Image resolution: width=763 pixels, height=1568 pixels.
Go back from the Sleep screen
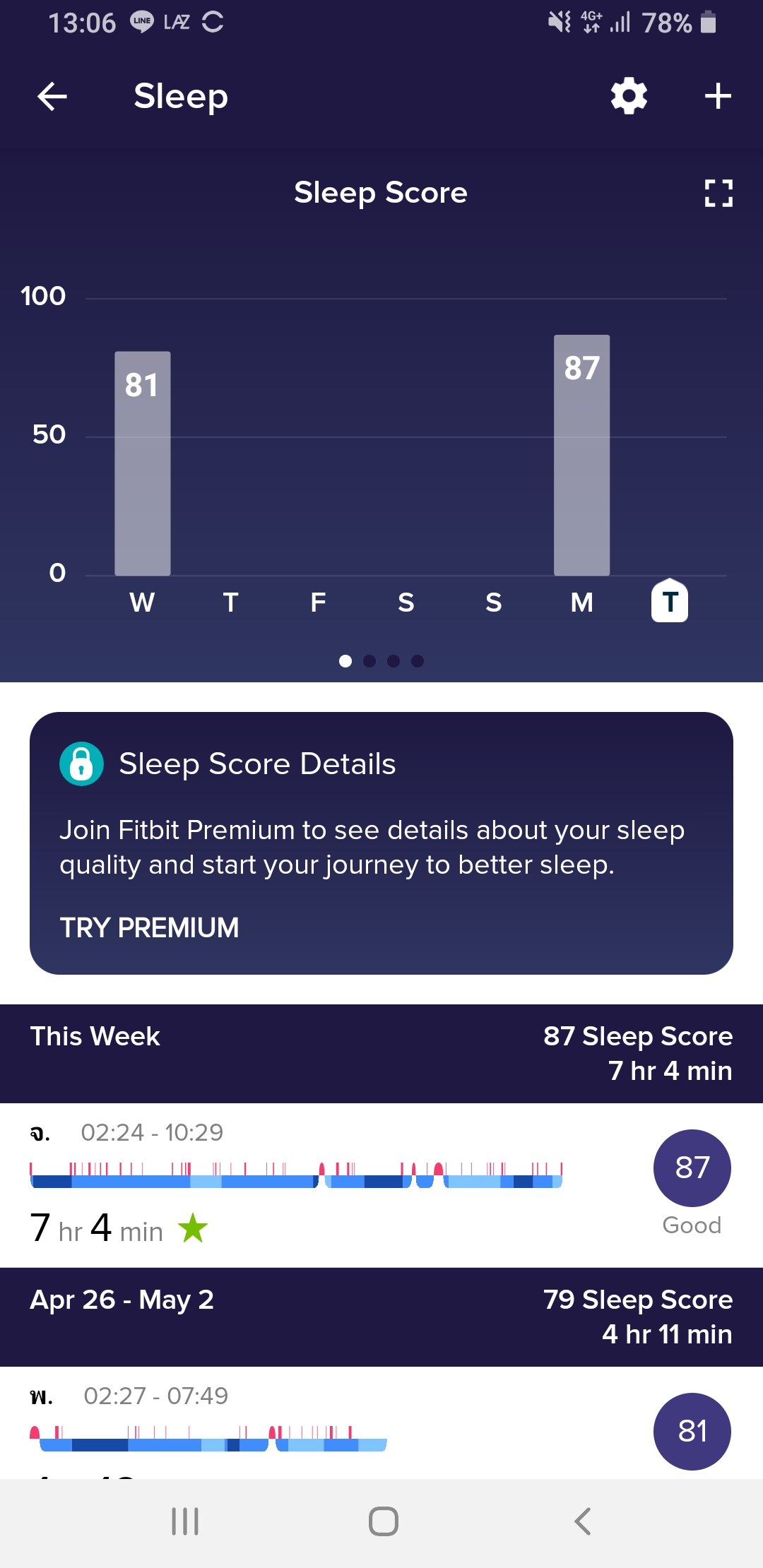pyautogui.click(x=52, y=96)
